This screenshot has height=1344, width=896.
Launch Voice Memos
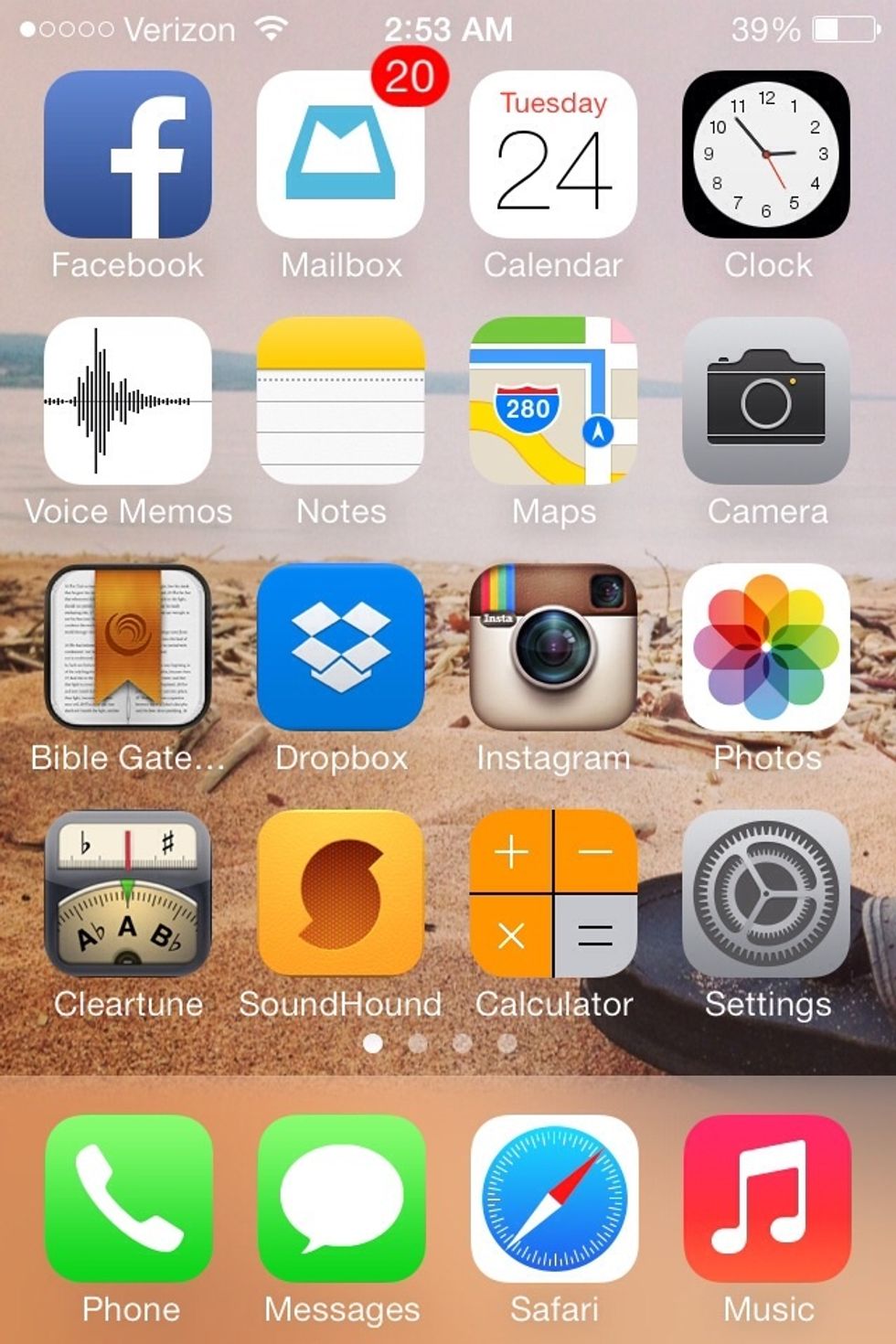(x=128, y=400)
